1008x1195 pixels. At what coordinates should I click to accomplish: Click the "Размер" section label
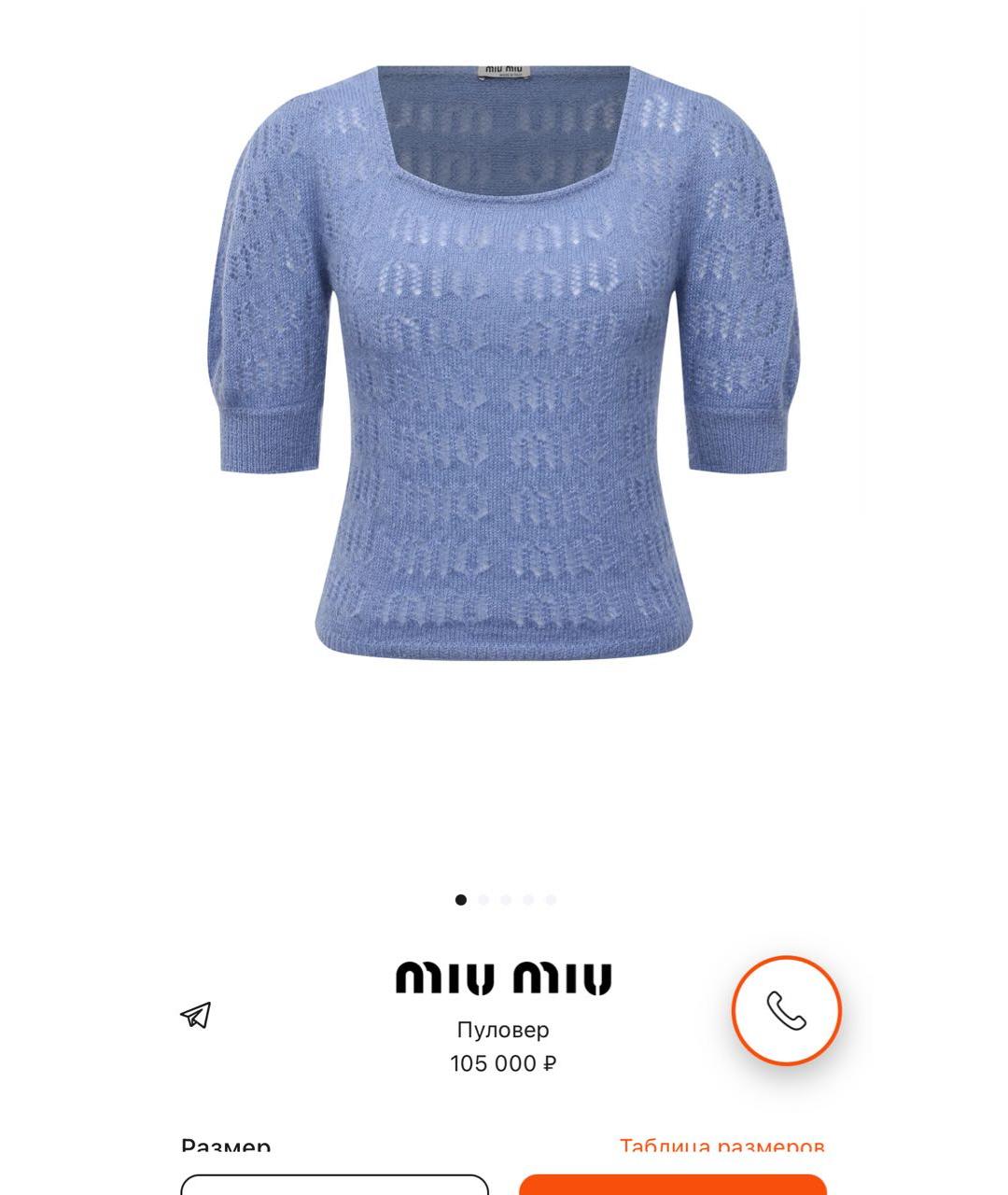225,1146
